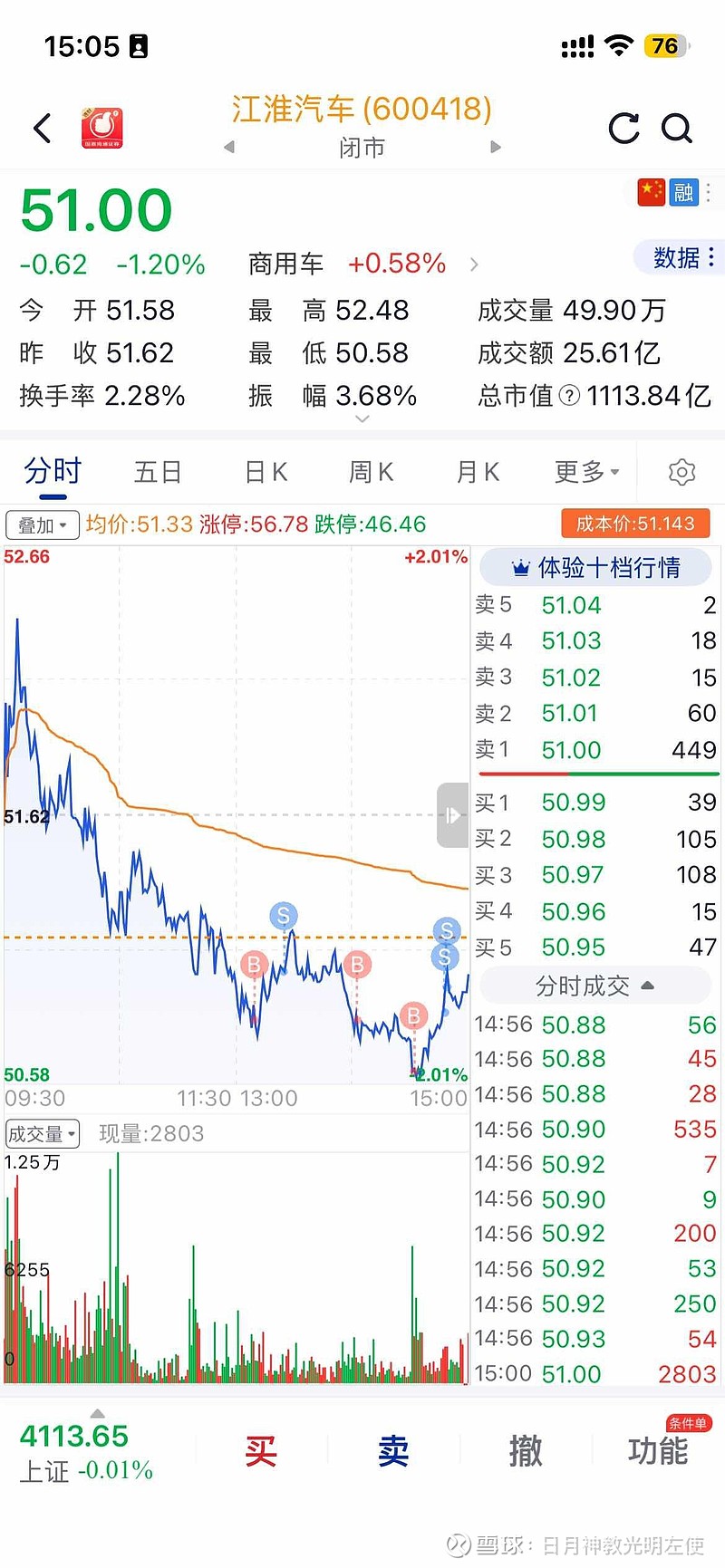Tap the 融 margin trading icon
Screen dimensions: 725x1568
click(686, 192)
